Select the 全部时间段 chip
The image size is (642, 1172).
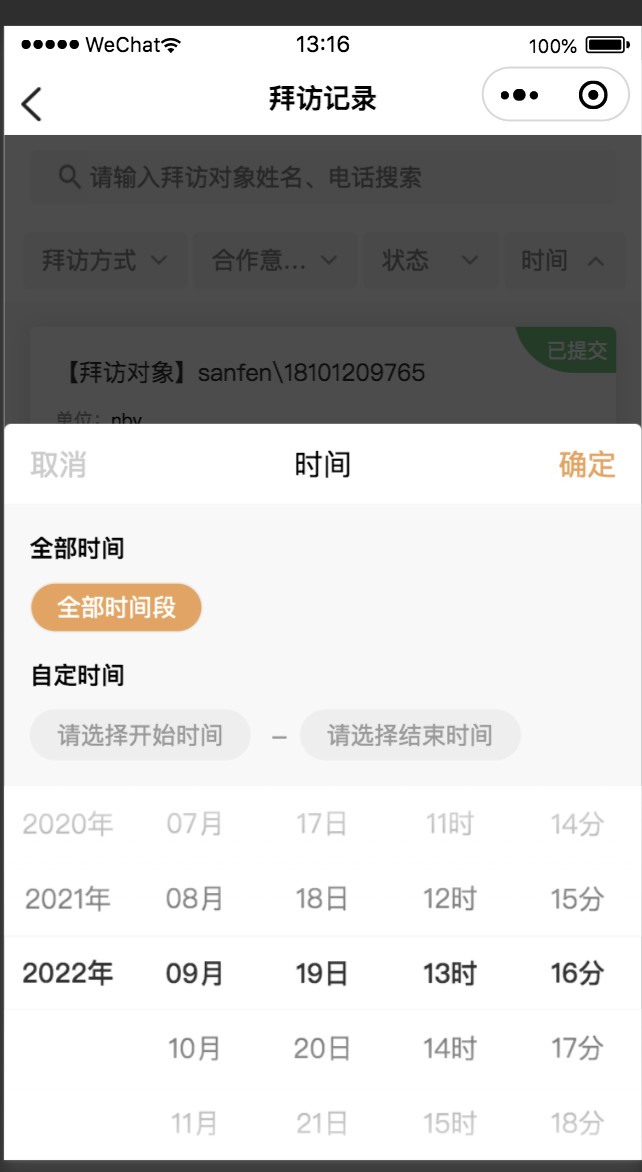click(117, 608)
